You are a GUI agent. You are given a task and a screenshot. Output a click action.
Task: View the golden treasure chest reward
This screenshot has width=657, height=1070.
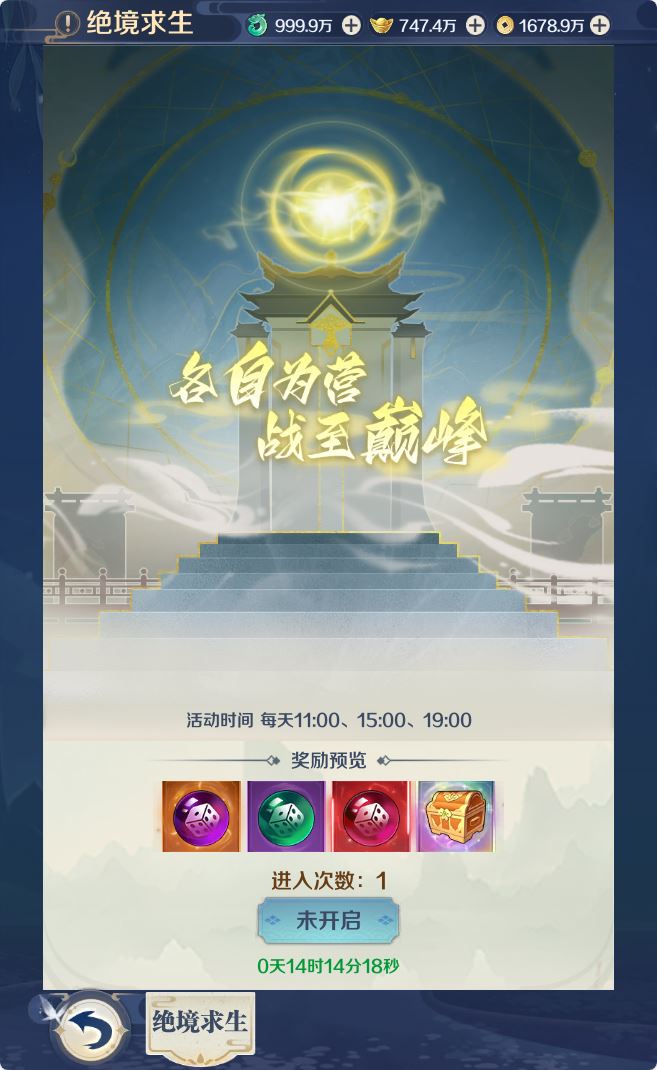pos(456,816)
